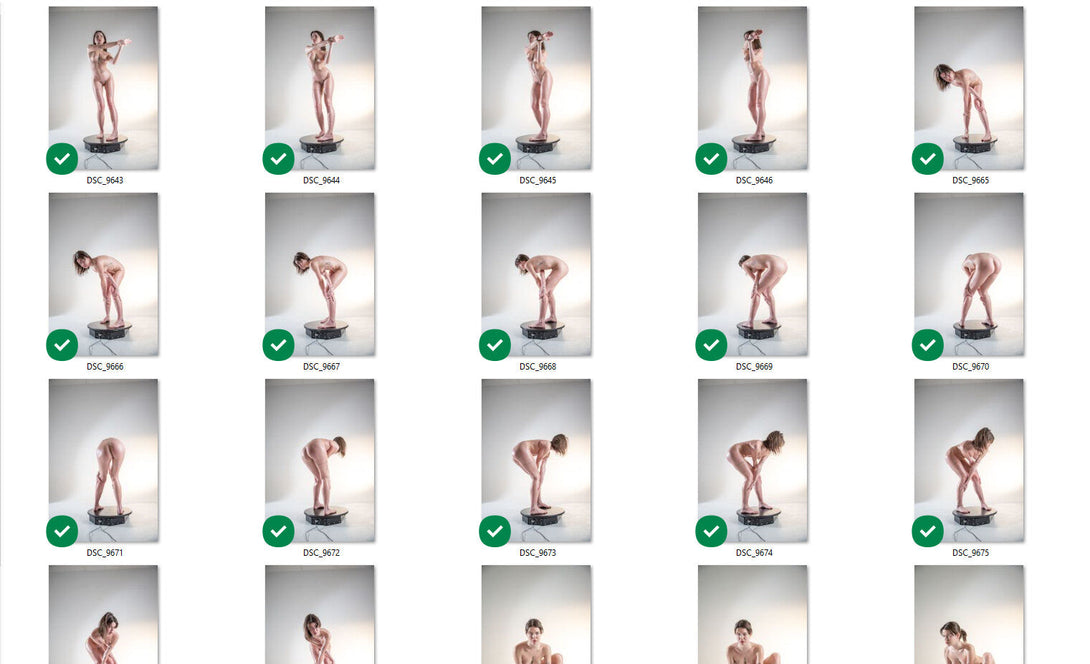1090x664 pixels.
Task: Tap the file DSC_9646
Action: point(752,88)
